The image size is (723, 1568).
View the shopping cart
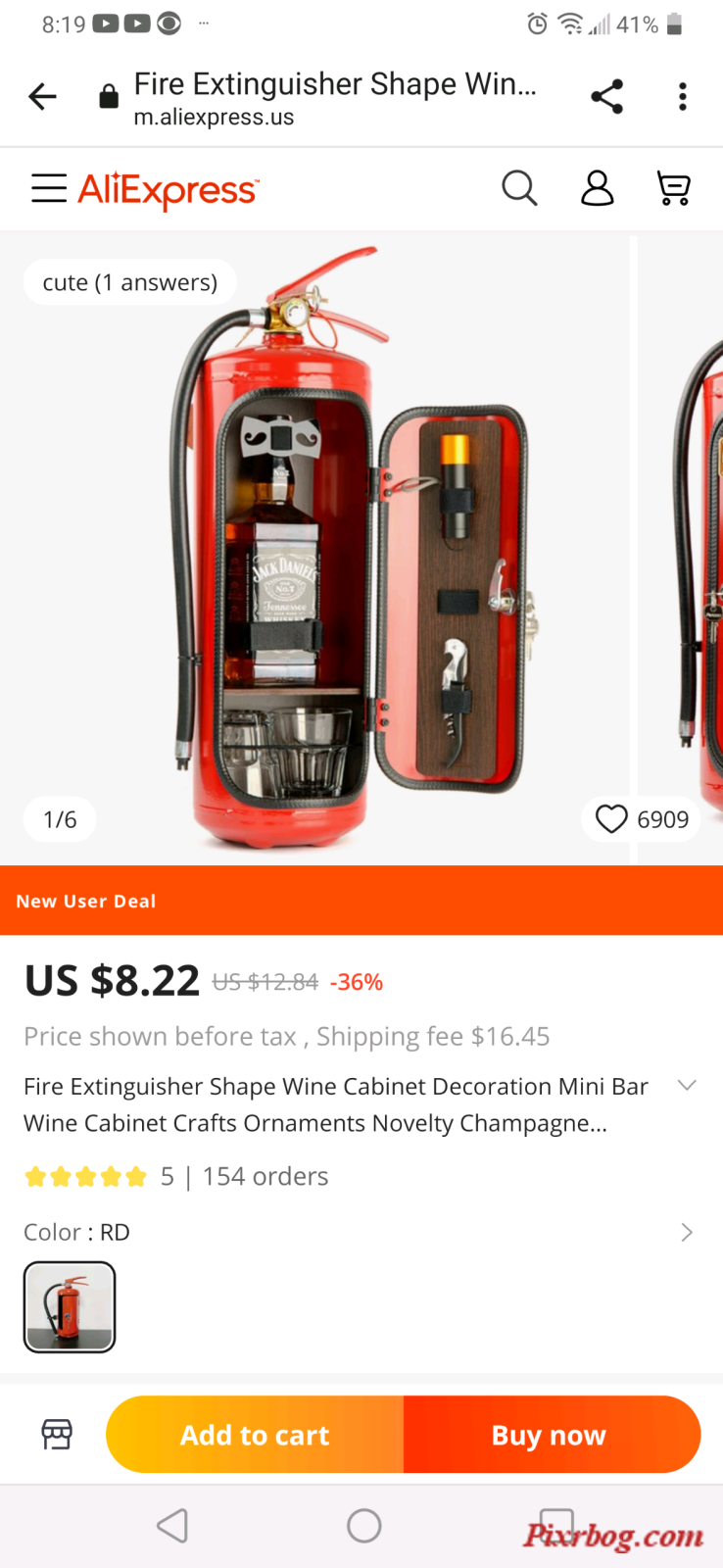(x=673, y=188)
